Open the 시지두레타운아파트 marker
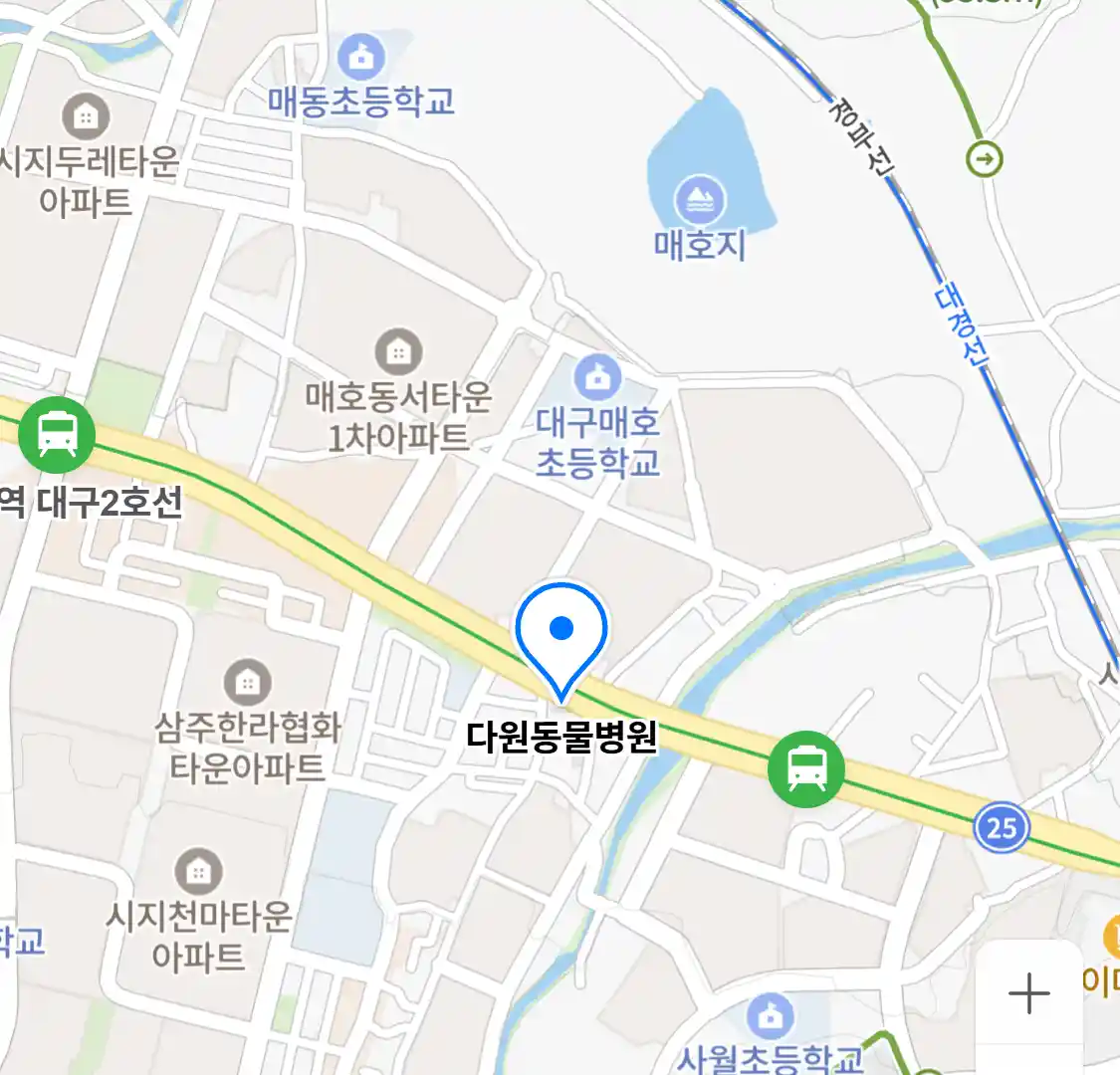The width and height of the screenshot is (1120, 1075). tap(87, 117)
